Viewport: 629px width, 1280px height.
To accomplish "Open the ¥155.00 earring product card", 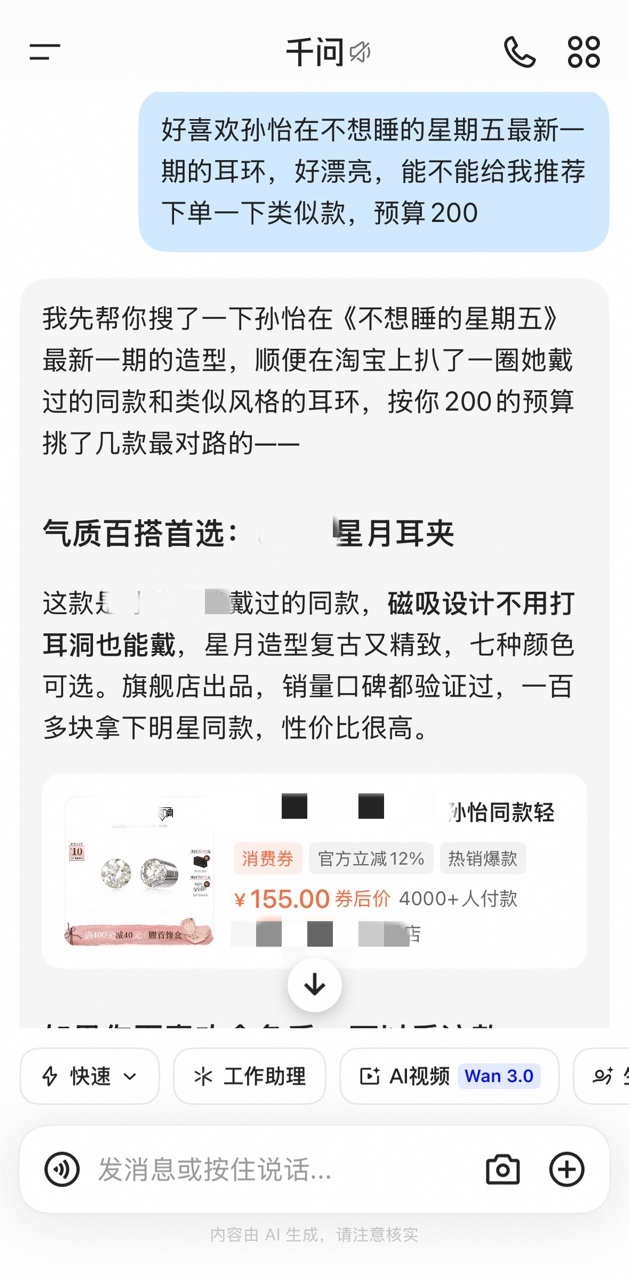I will 314,871.
